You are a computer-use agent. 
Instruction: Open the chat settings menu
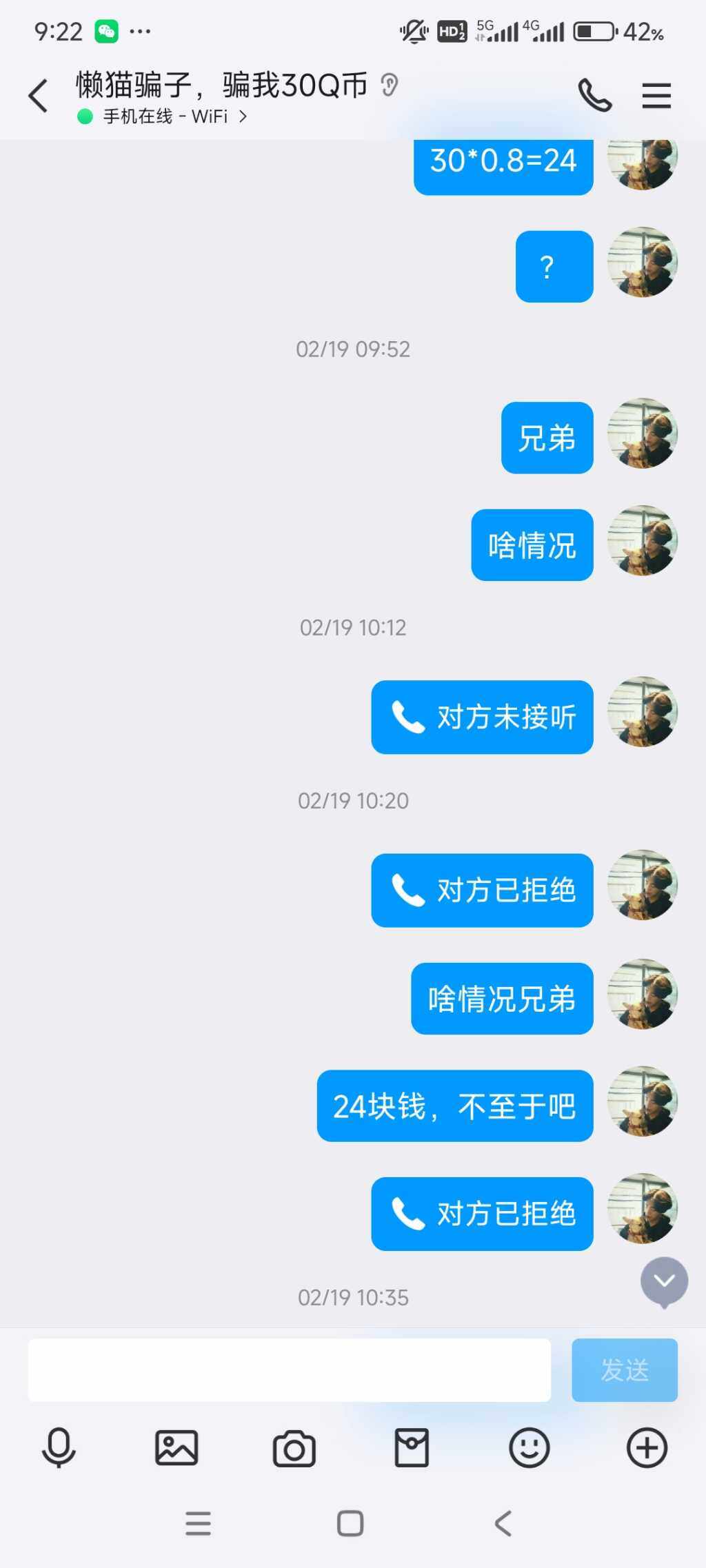point(656,95)
